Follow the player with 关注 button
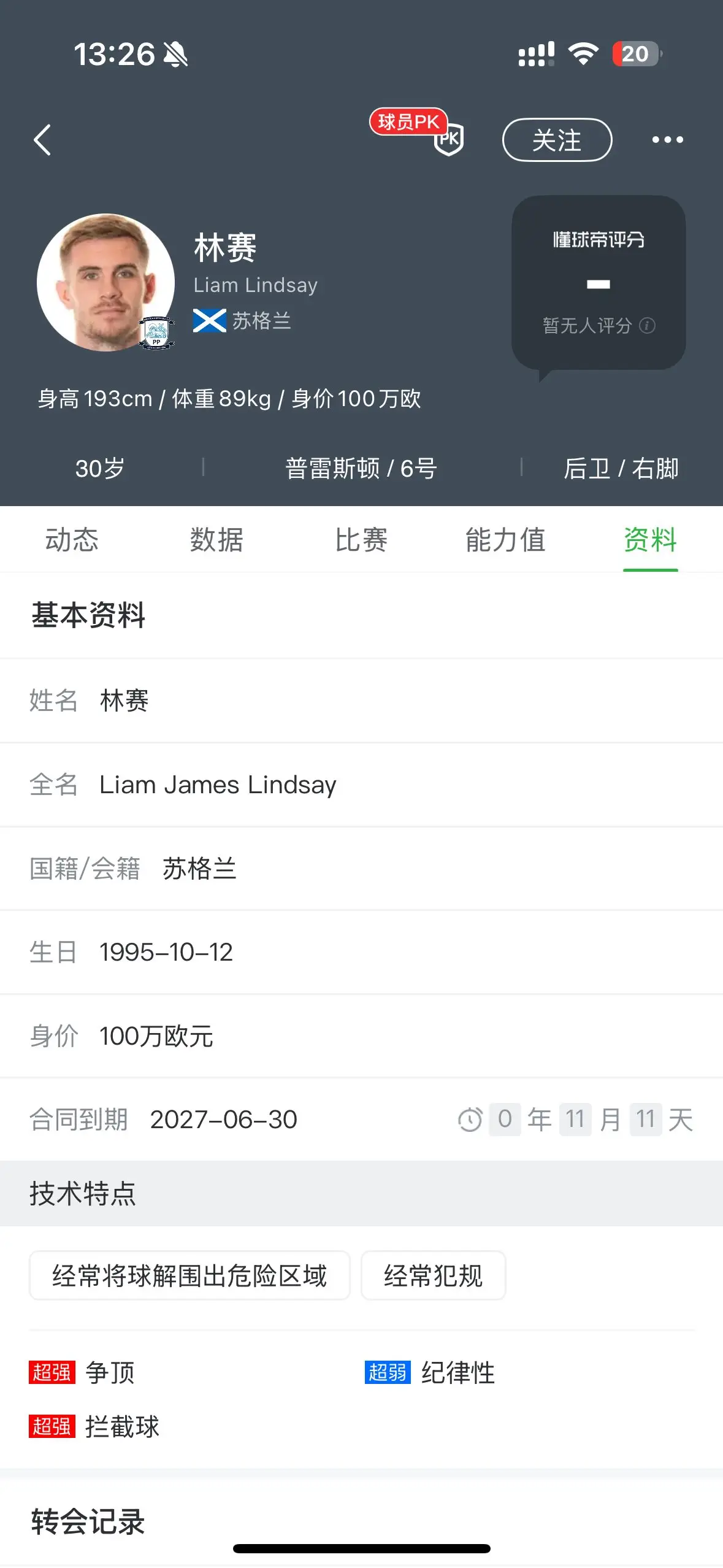 tap(557, 140)
